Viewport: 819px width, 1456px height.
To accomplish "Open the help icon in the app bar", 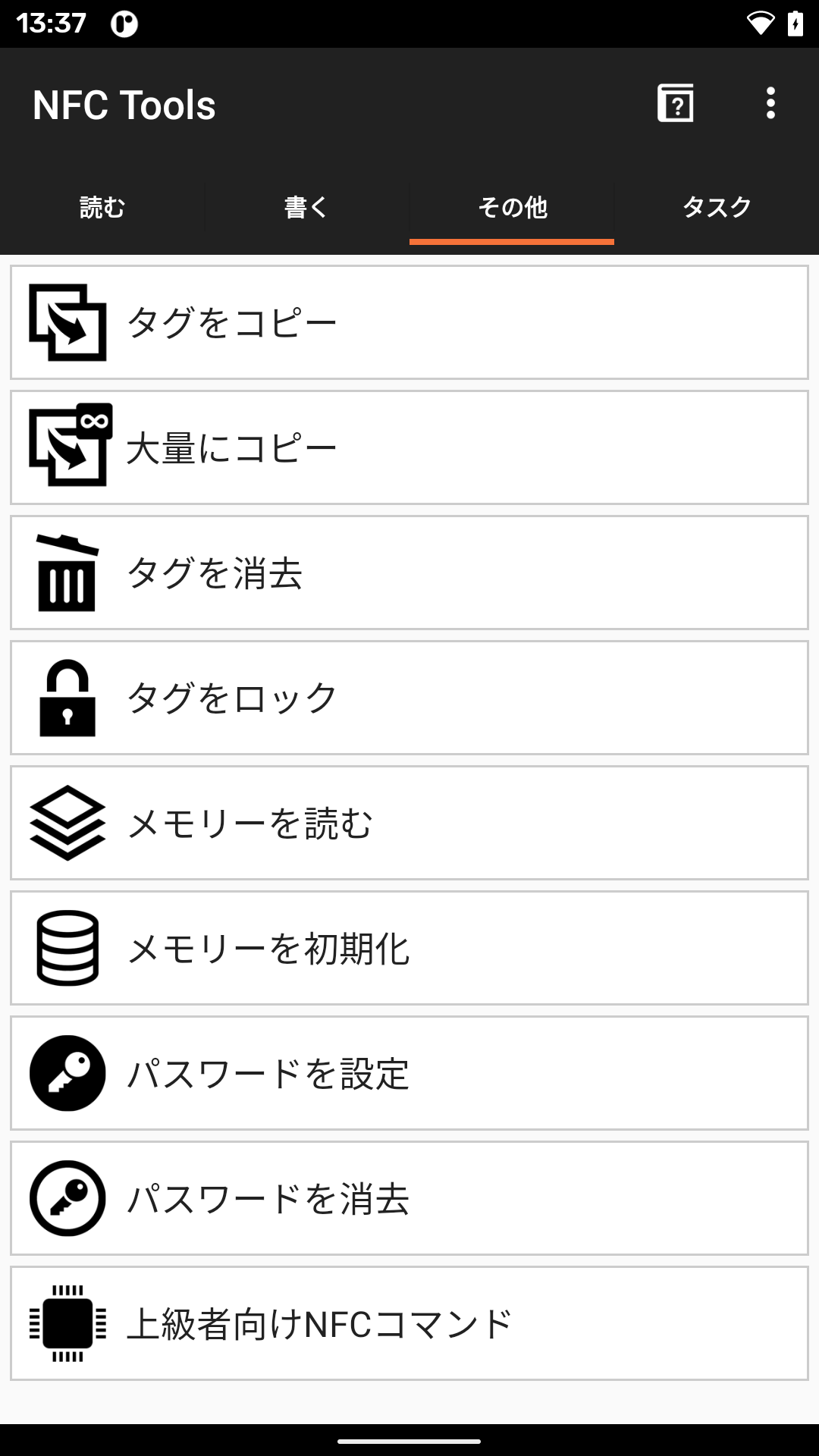I will point(675,103).
